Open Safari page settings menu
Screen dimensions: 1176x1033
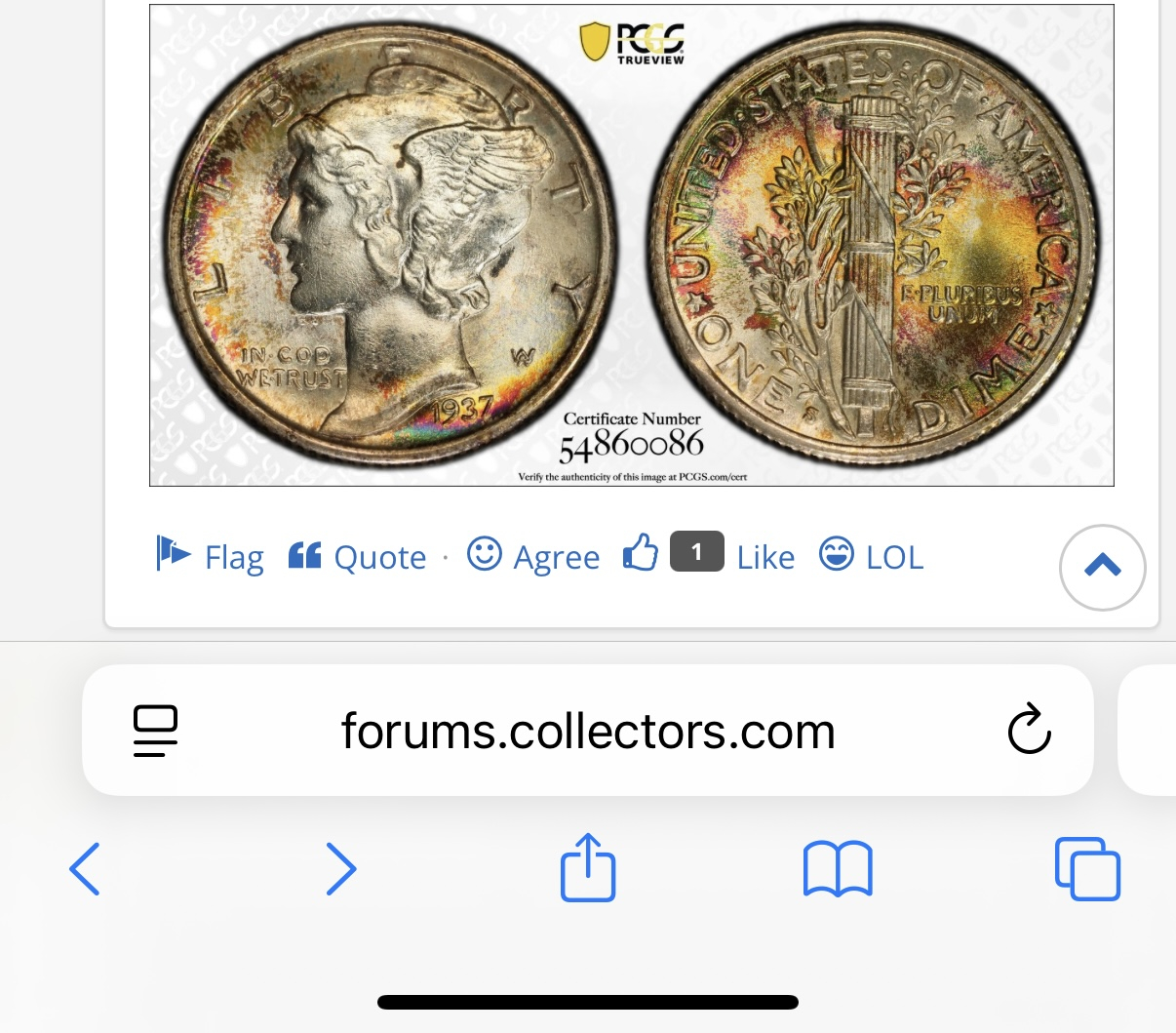pos(155,731)
